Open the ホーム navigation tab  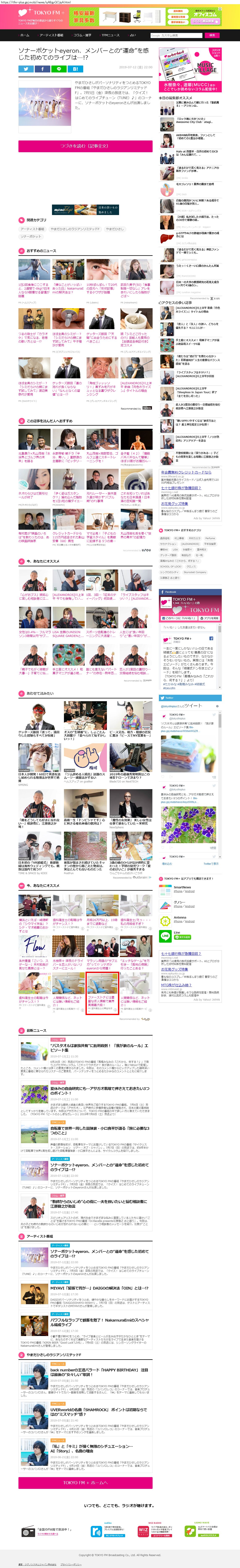tap(24, 35)
